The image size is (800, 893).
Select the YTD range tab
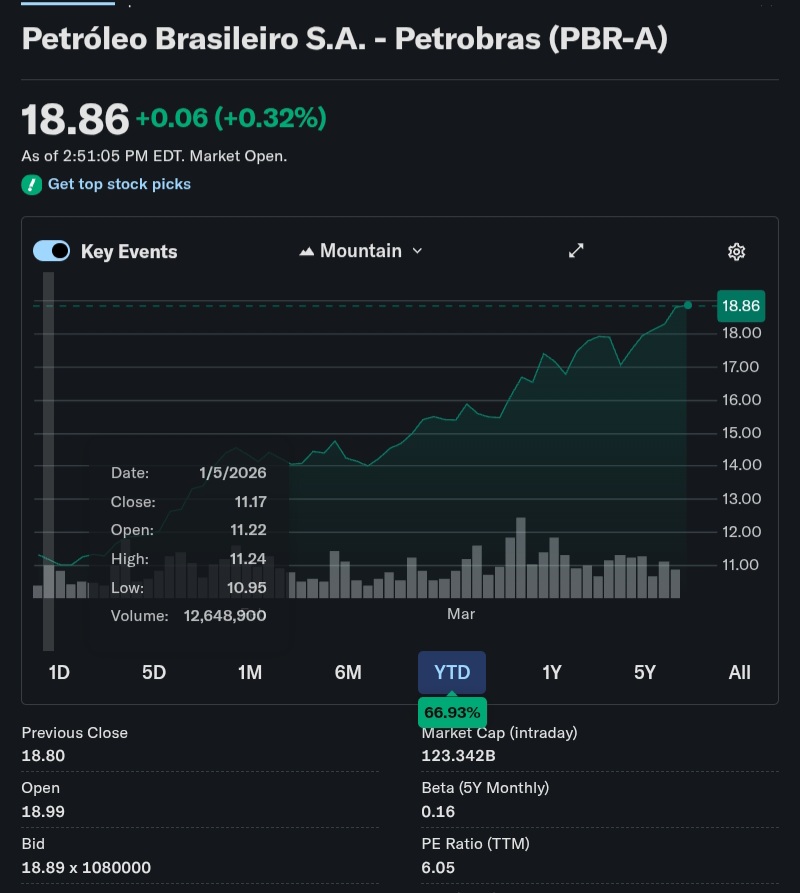point(452,672)
